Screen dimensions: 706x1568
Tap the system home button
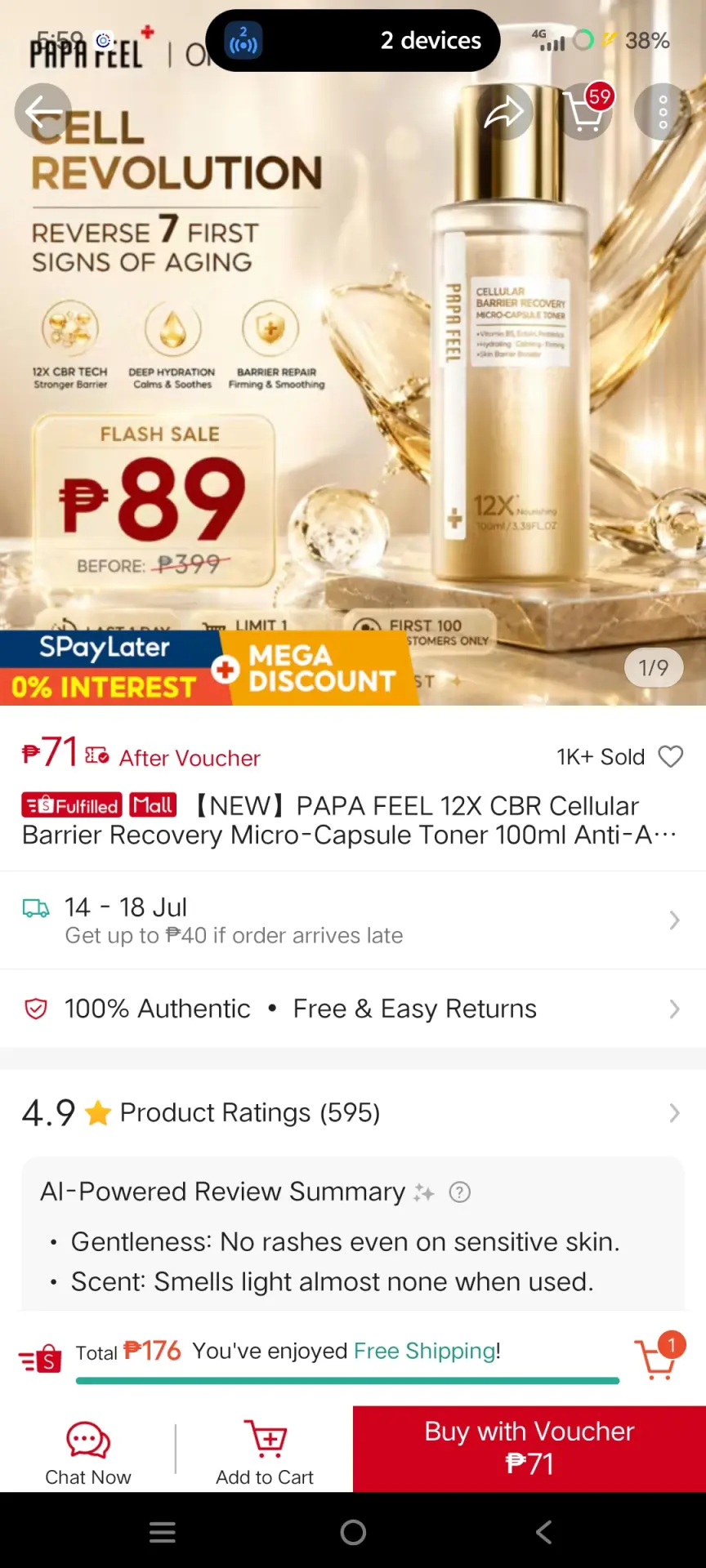coord(353,1532)
